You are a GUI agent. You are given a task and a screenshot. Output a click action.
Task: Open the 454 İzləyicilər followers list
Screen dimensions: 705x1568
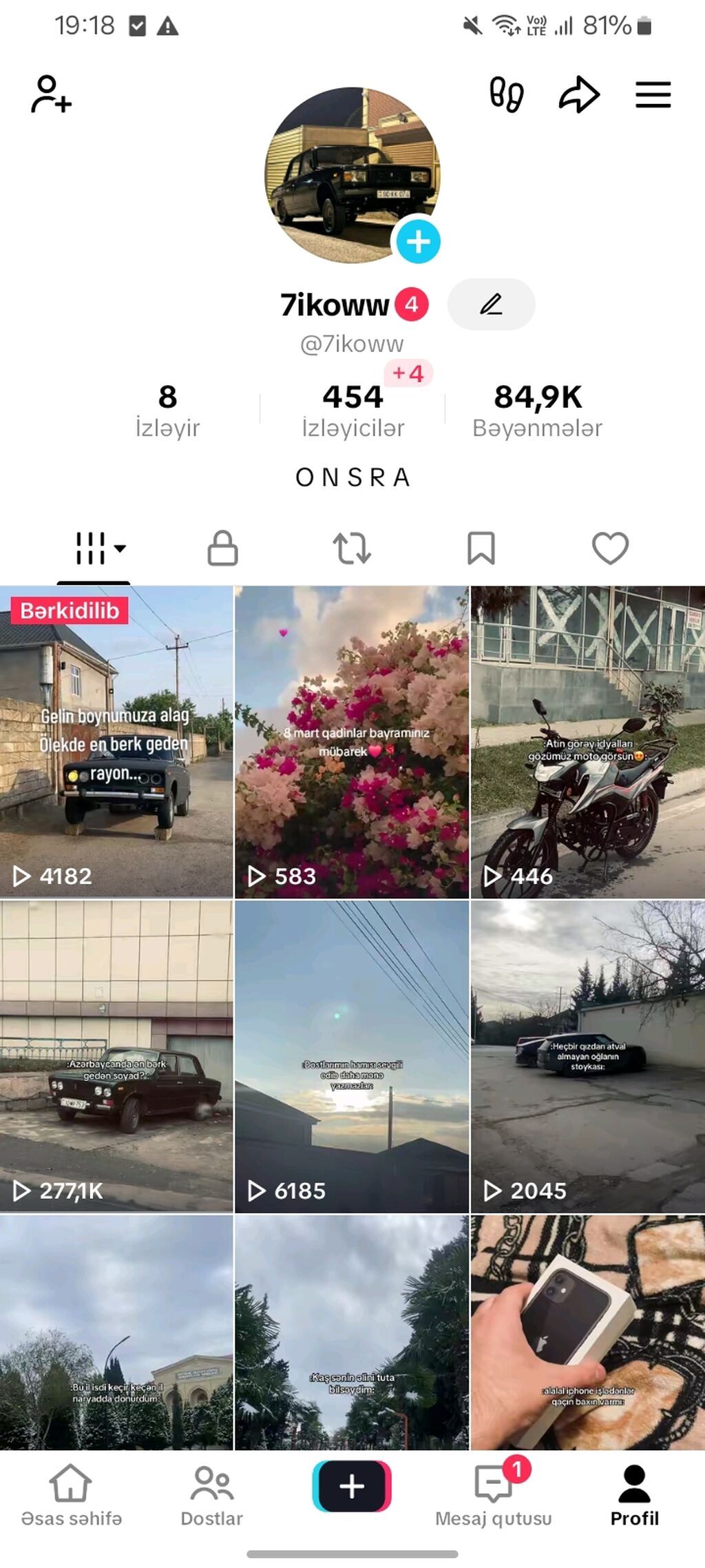point(352,411)
